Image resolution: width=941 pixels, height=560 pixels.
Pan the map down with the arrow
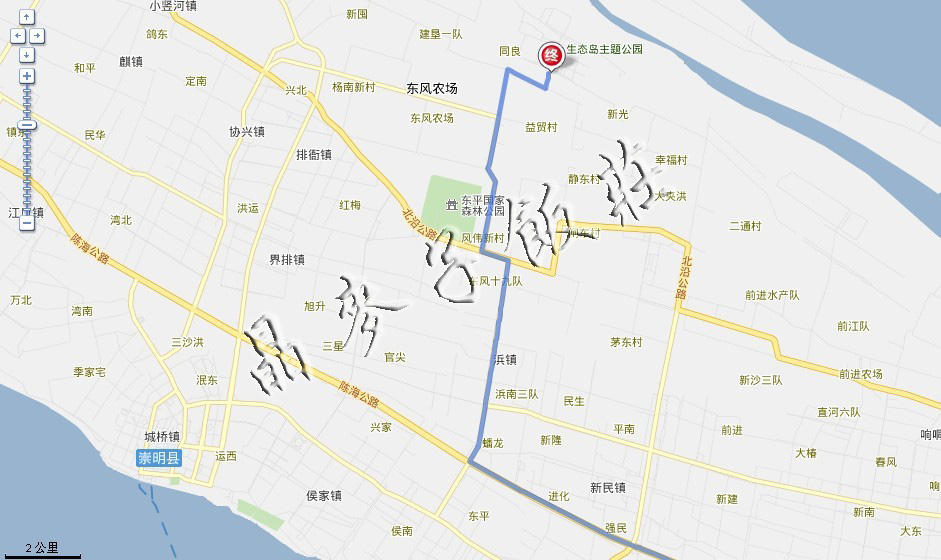(27, 54)
